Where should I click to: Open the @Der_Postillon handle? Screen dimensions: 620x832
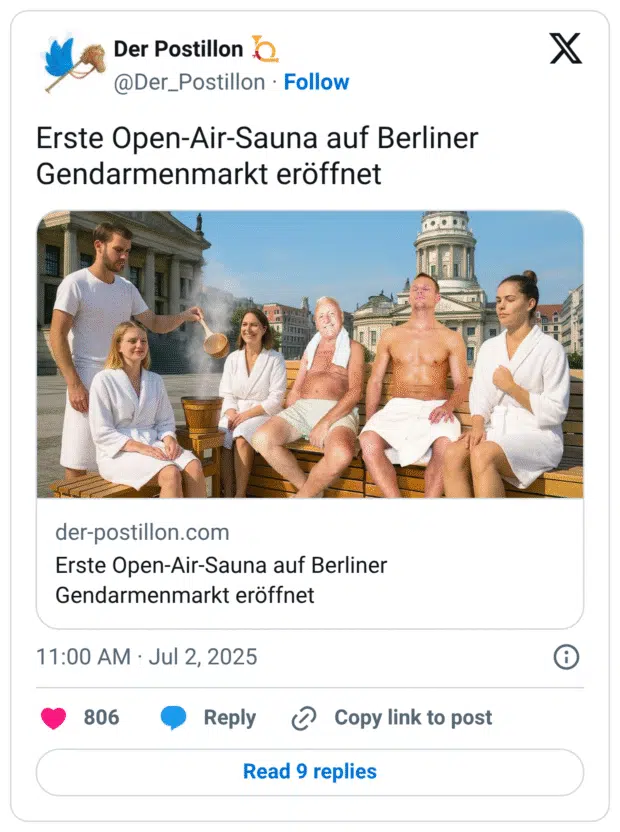click(x=189, y=82)
